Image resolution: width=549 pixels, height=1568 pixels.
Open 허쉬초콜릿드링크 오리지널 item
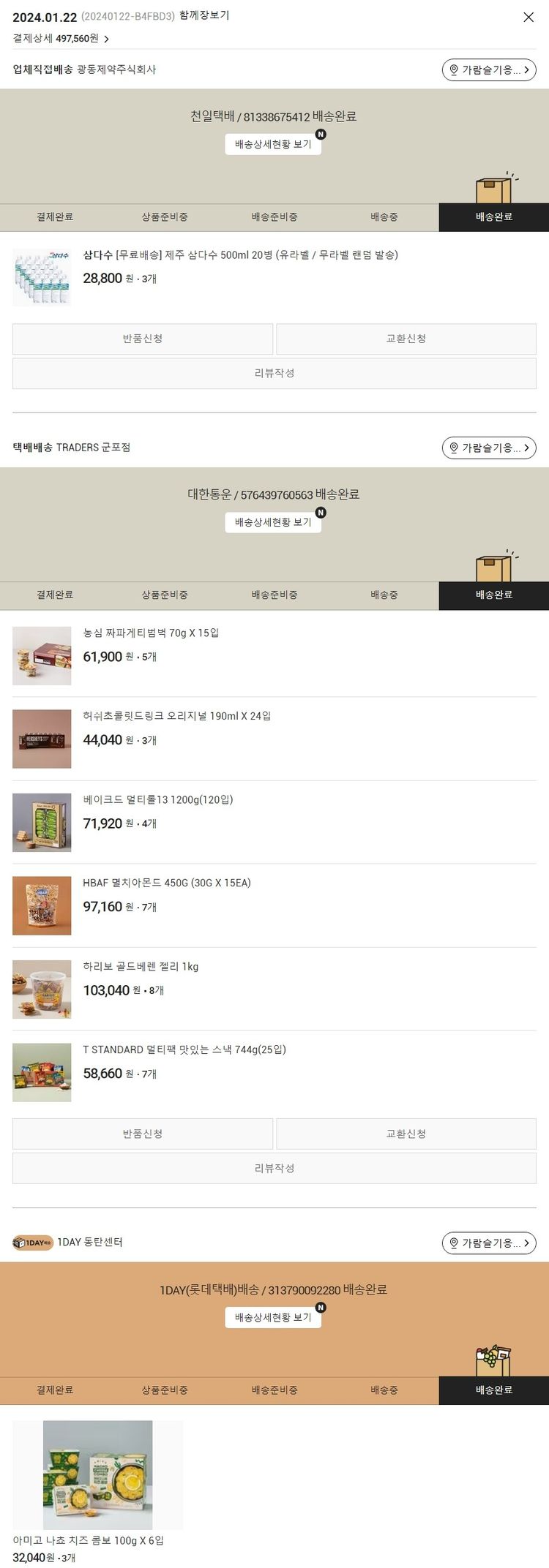click(x=176, y=716)
